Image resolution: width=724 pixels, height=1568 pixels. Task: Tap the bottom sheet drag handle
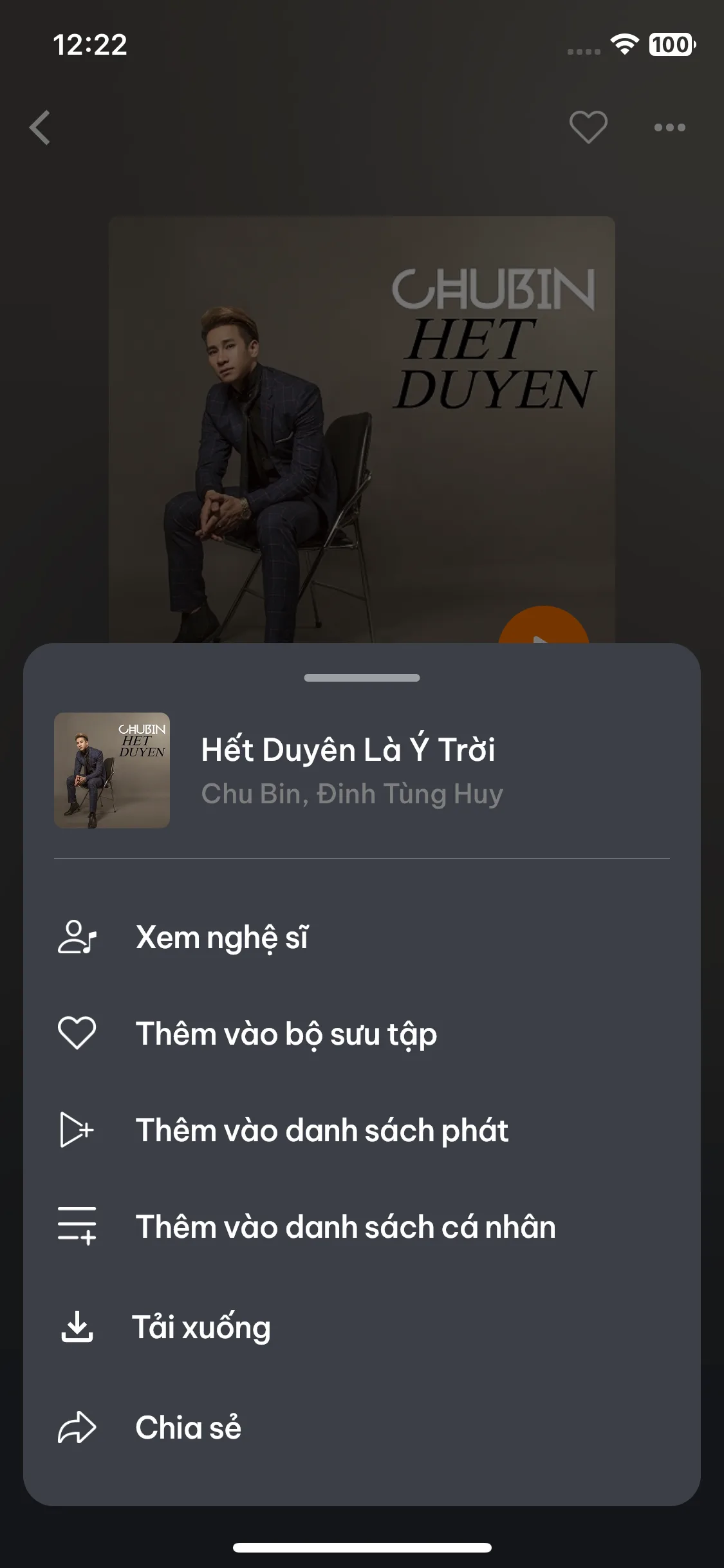[362, 678]
